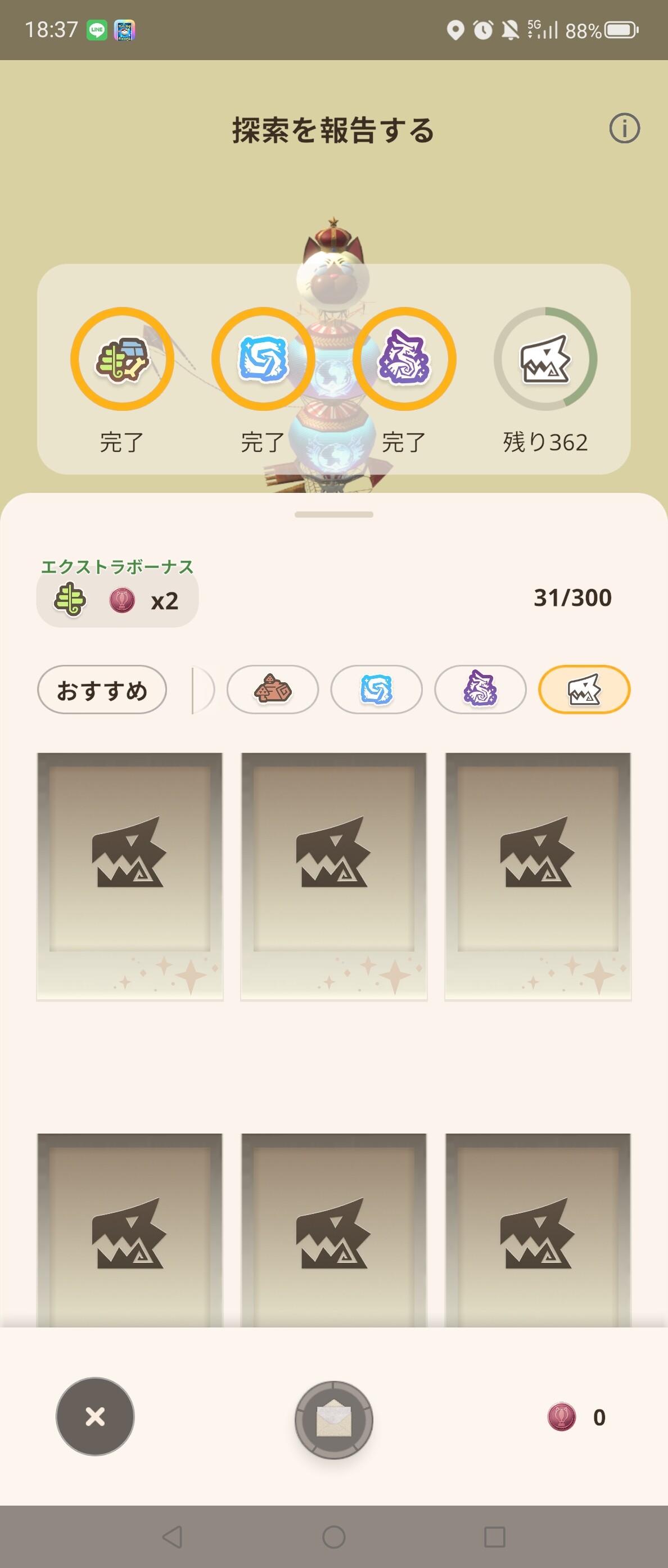Filter by the brown rock material chip
Viewport: 668px width, 1568px height.
pos(272,690)
